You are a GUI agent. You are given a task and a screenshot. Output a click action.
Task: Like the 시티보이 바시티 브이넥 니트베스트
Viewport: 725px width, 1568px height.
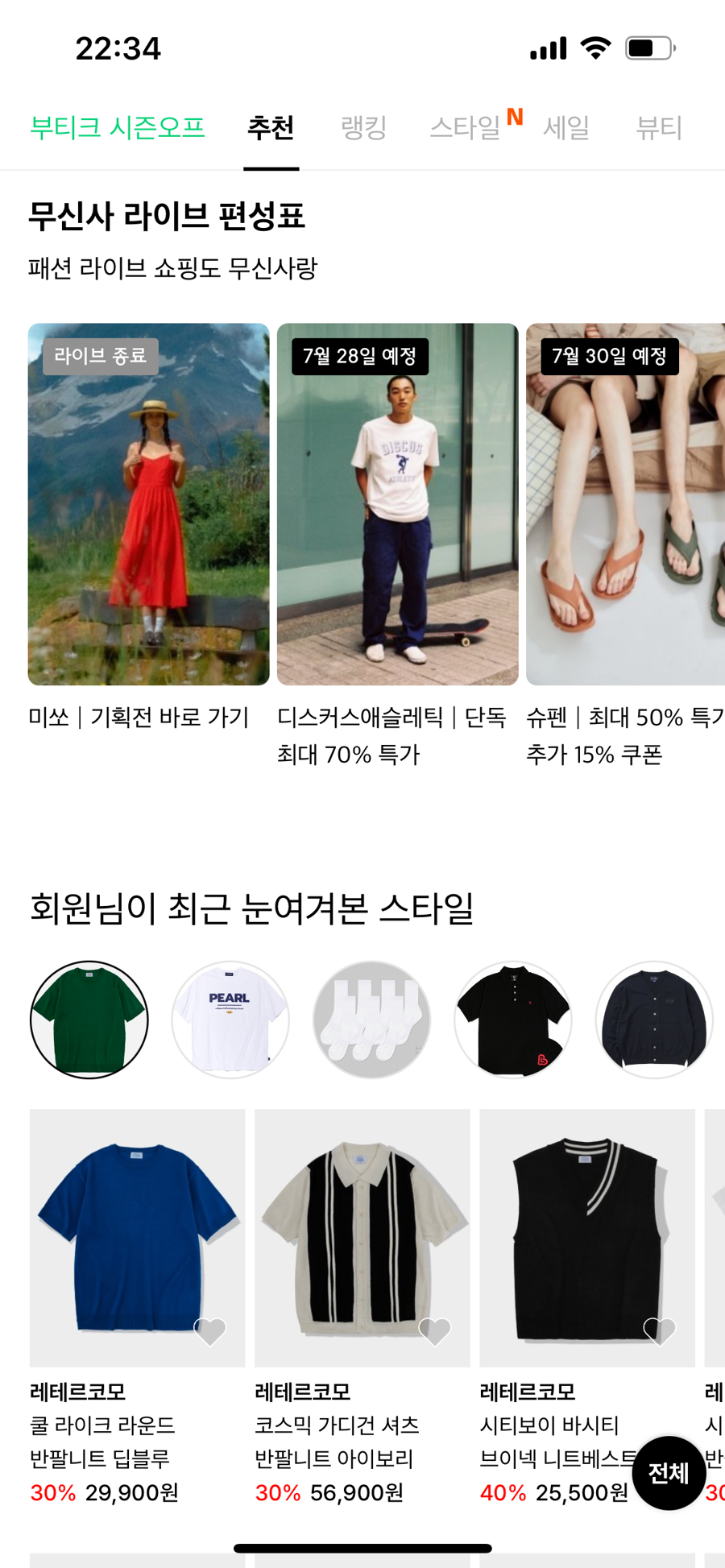click(x=660, y=1331)
